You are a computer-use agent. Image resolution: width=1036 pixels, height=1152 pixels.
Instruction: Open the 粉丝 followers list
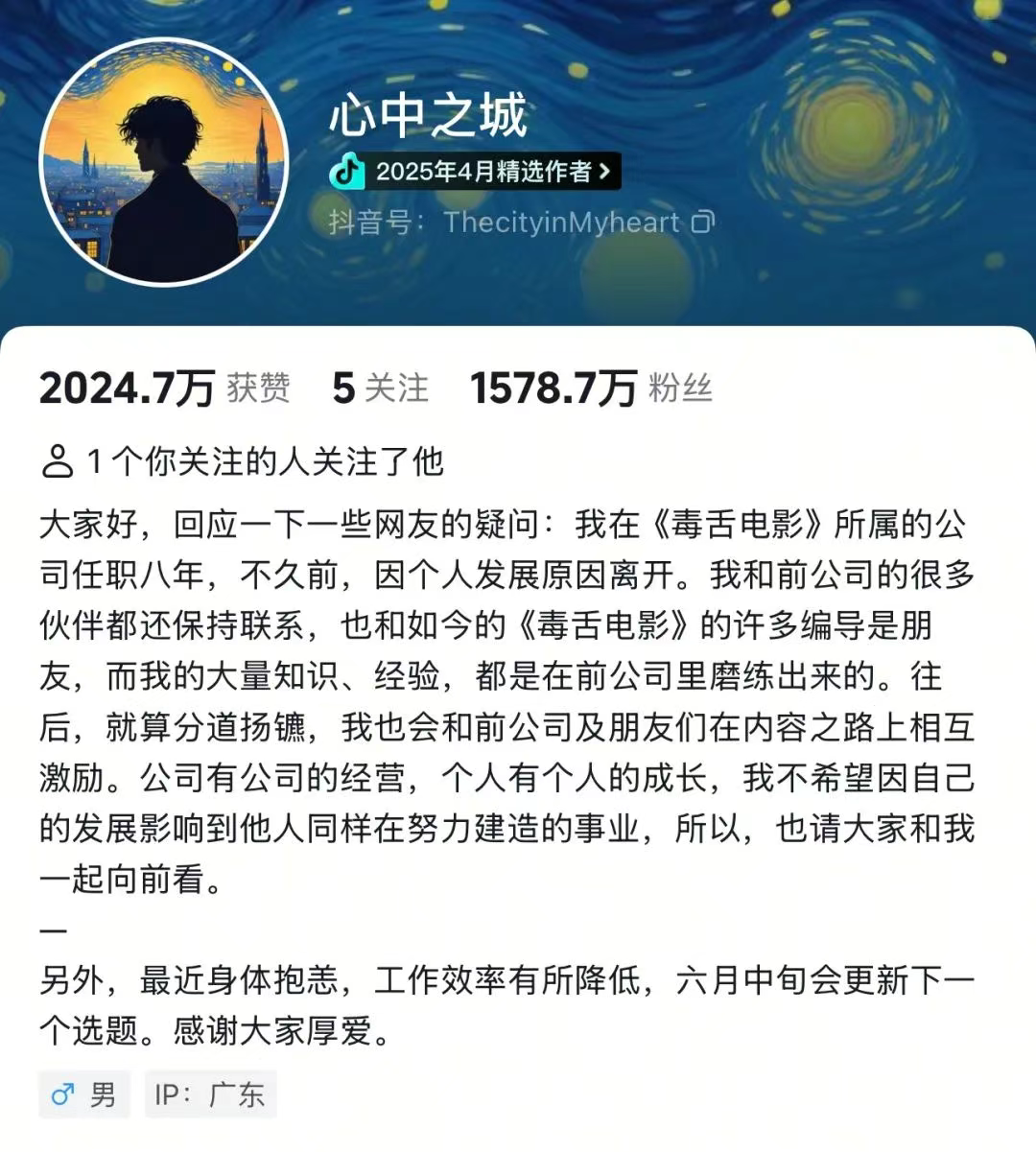click(590, 388)
